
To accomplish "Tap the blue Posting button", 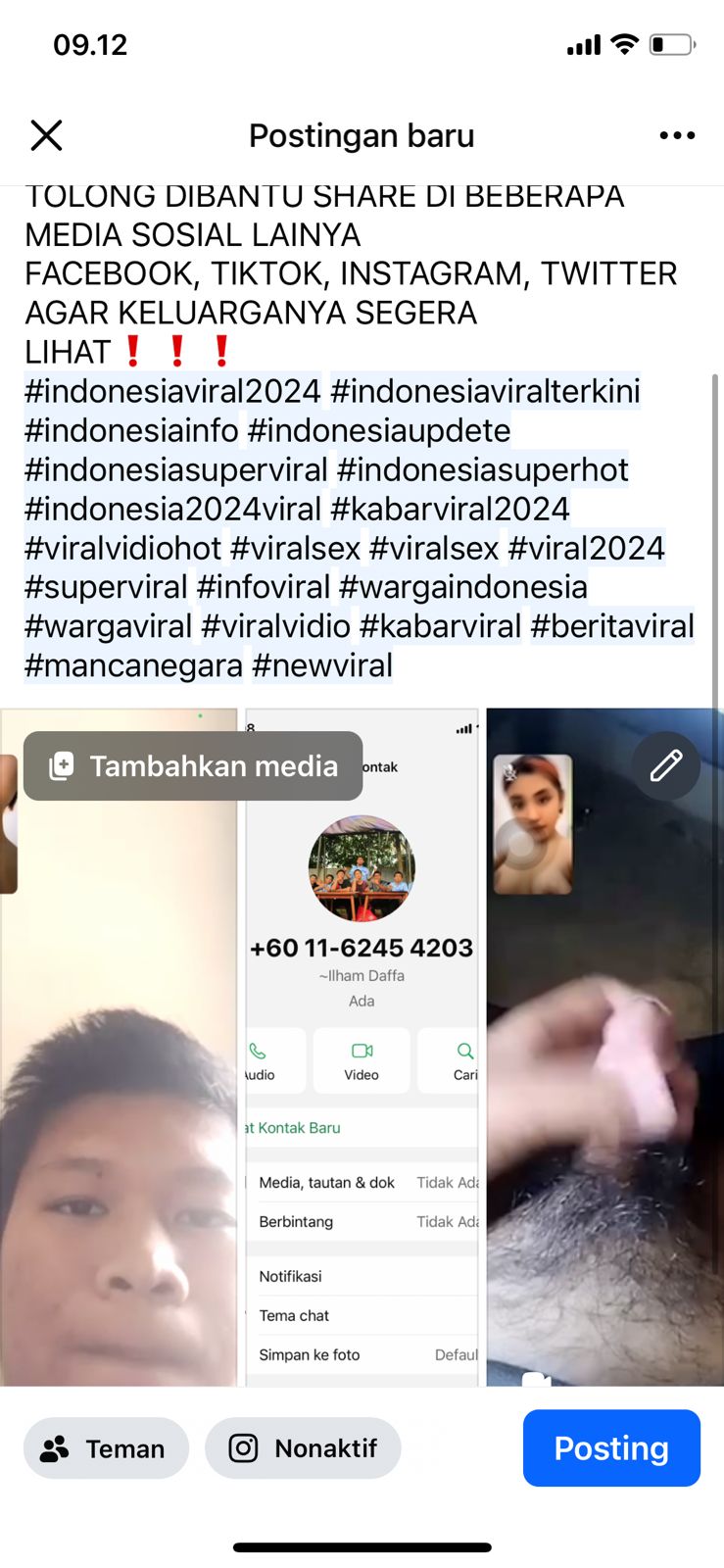I will pyautogui.click(x=611, y=1447).
